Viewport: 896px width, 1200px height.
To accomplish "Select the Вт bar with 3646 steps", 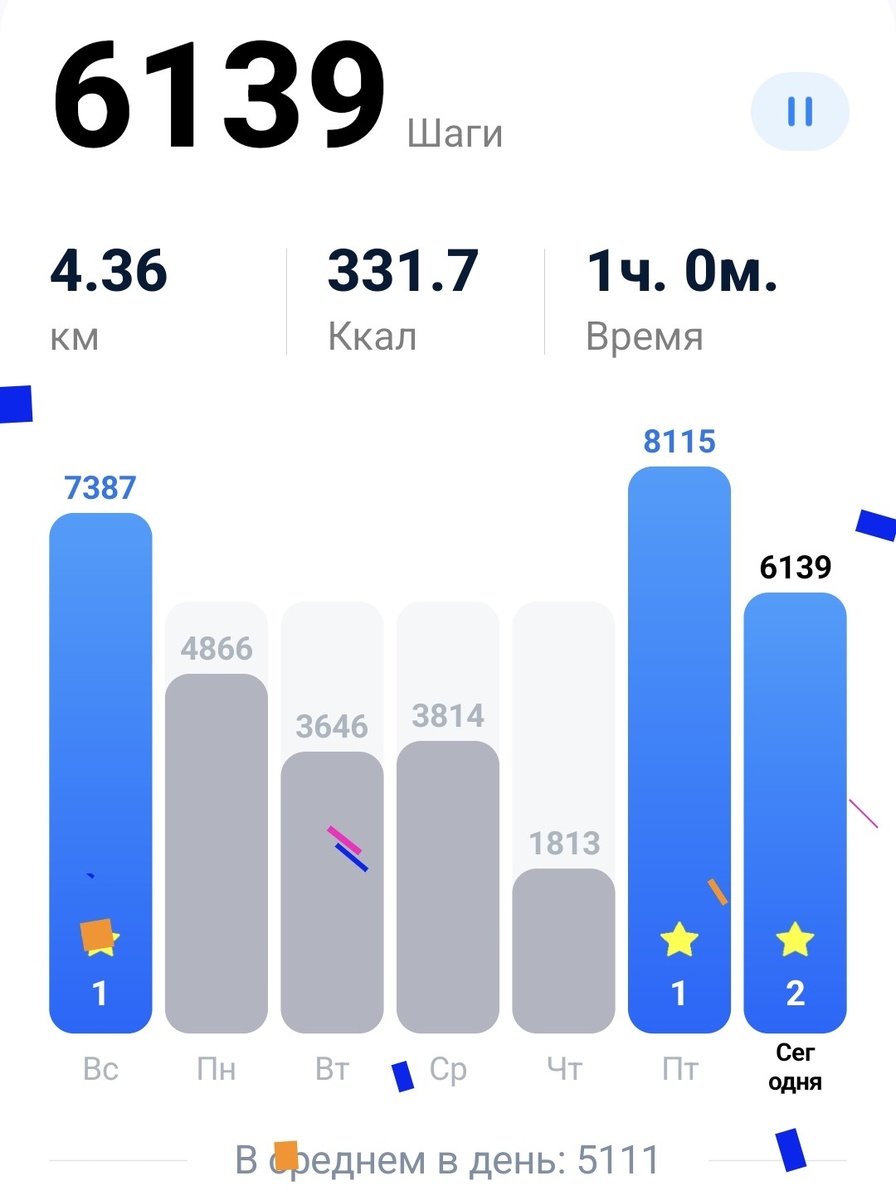I will (x=332, y=890).
